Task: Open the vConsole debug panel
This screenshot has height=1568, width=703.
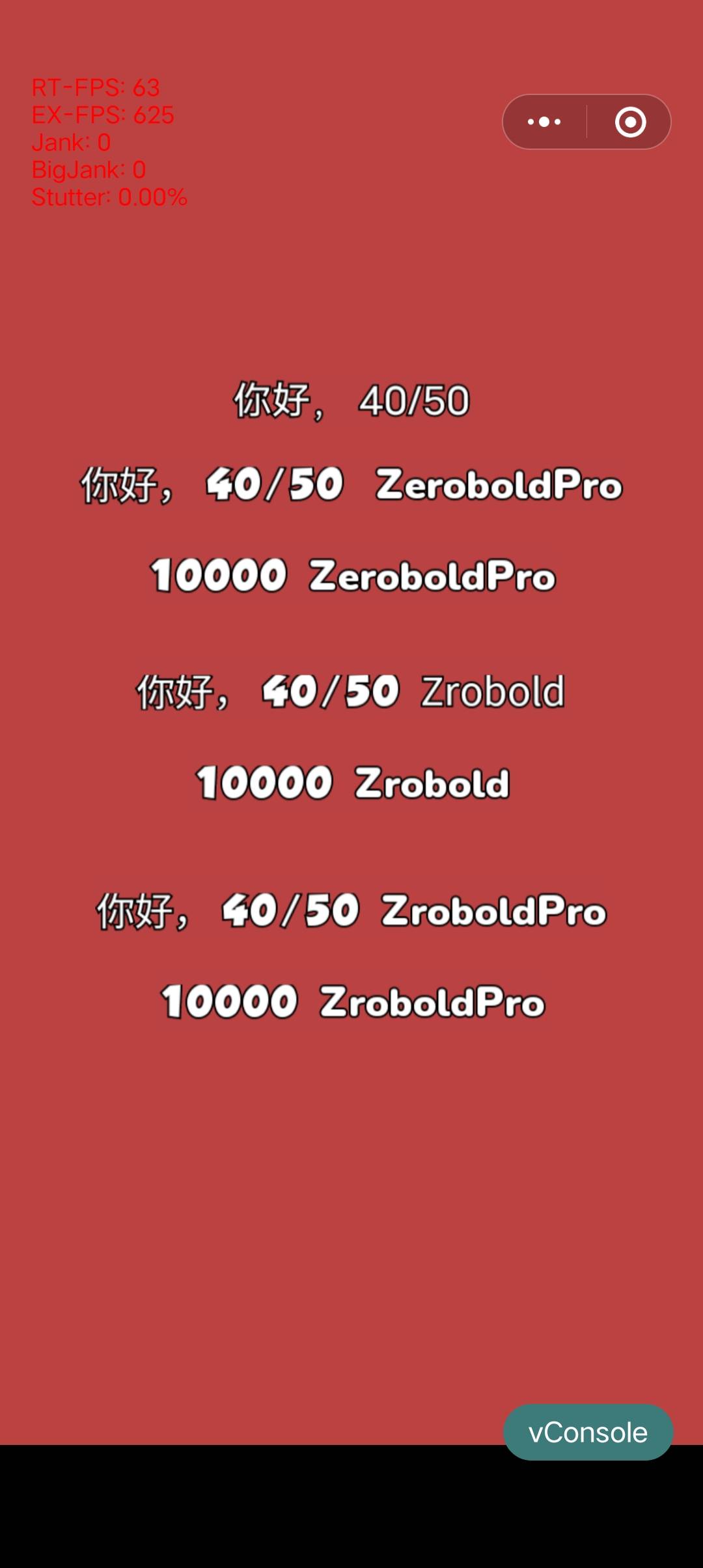Action: point(588,1432)
